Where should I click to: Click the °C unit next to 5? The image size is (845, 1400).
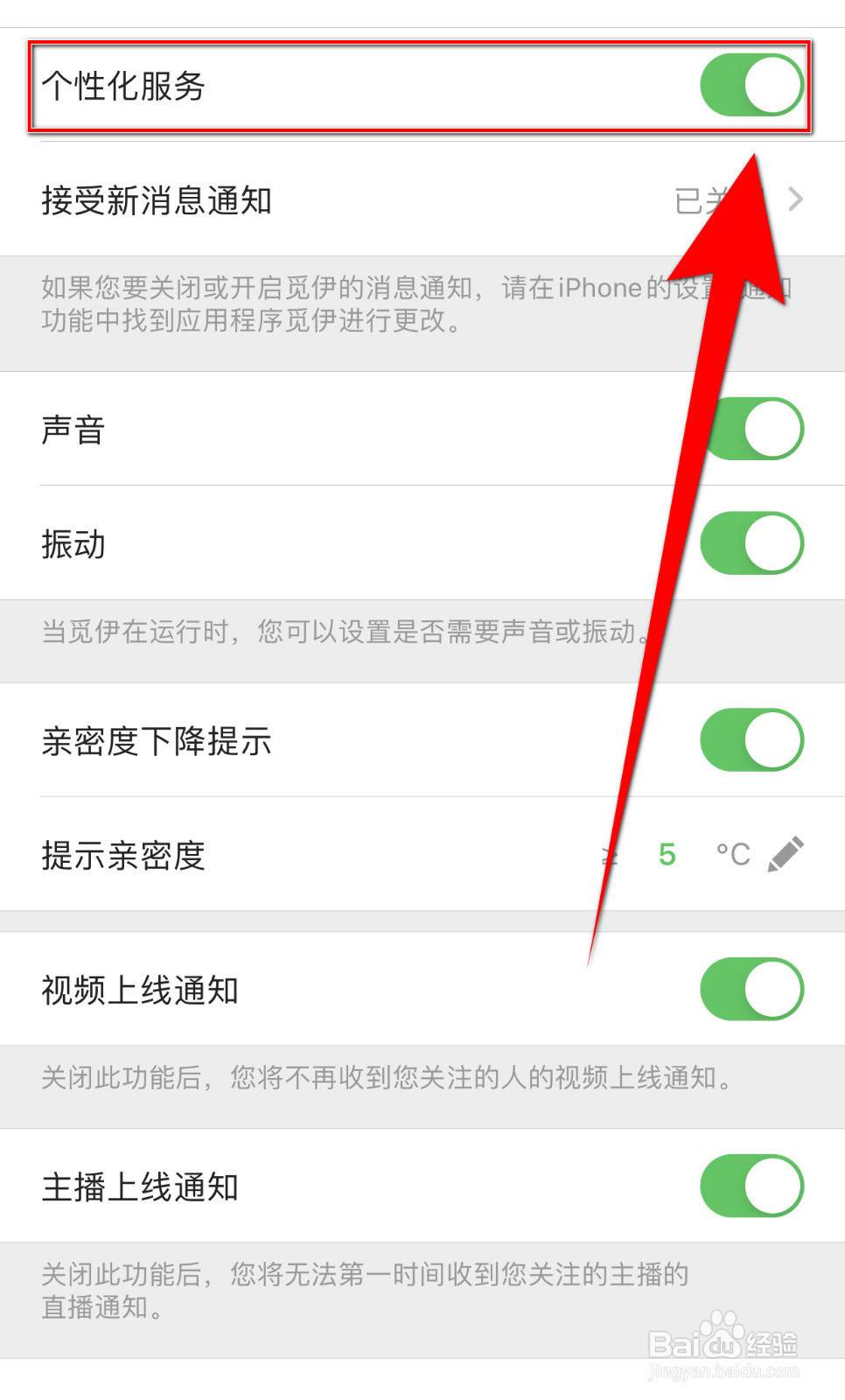pos(731,853)
